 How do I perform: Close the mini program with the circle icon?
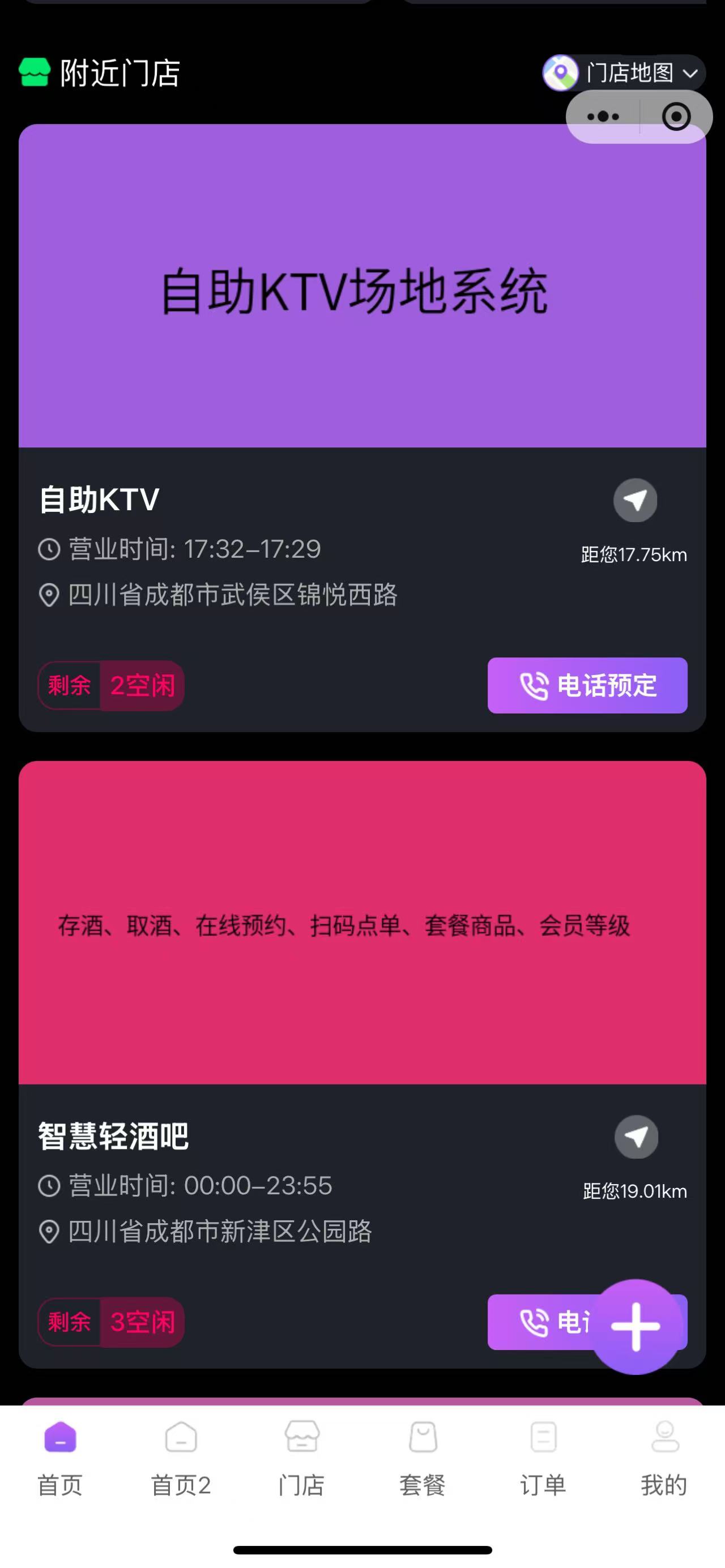(676, 116)
